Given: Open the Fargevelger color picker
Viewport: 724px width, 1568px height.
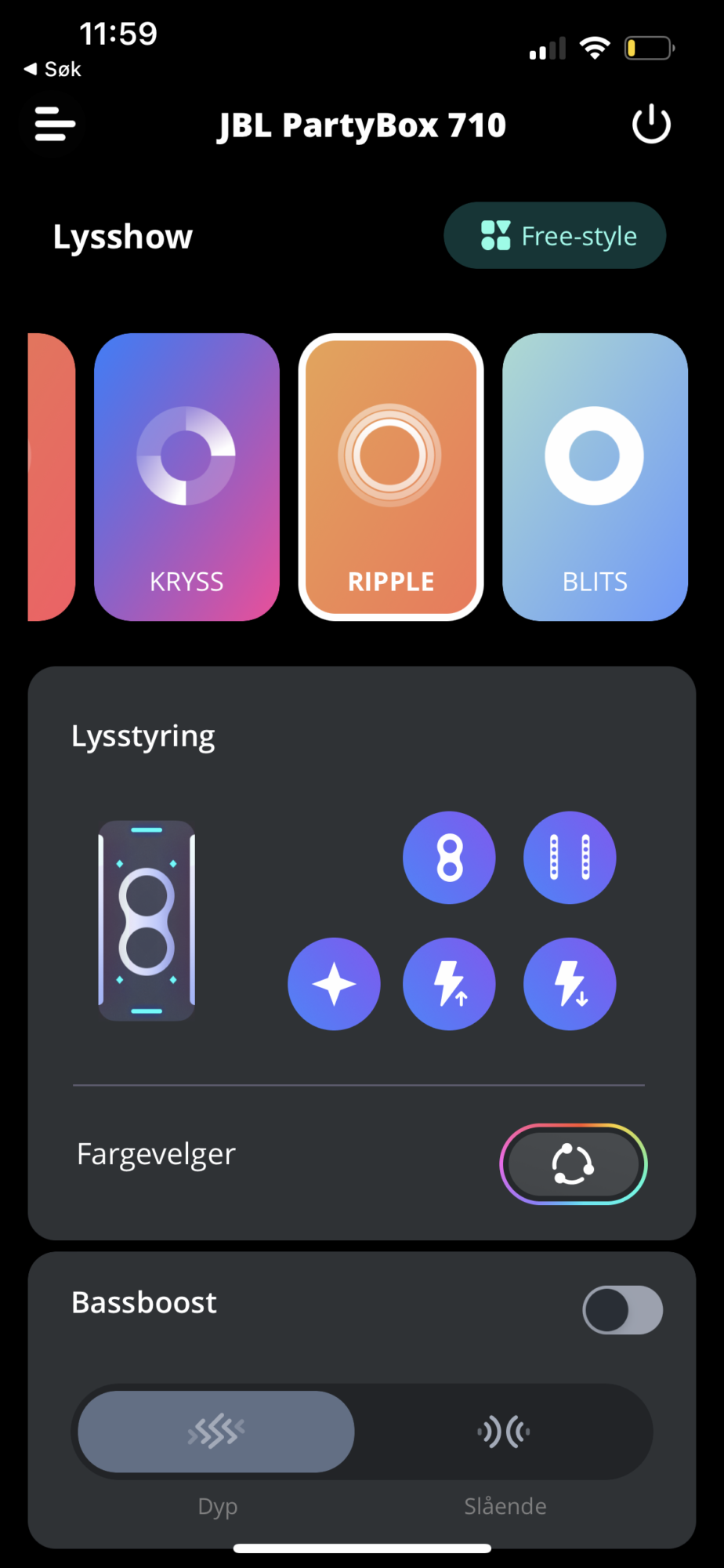Looking at the screenshot, I should coord(573,1164).
